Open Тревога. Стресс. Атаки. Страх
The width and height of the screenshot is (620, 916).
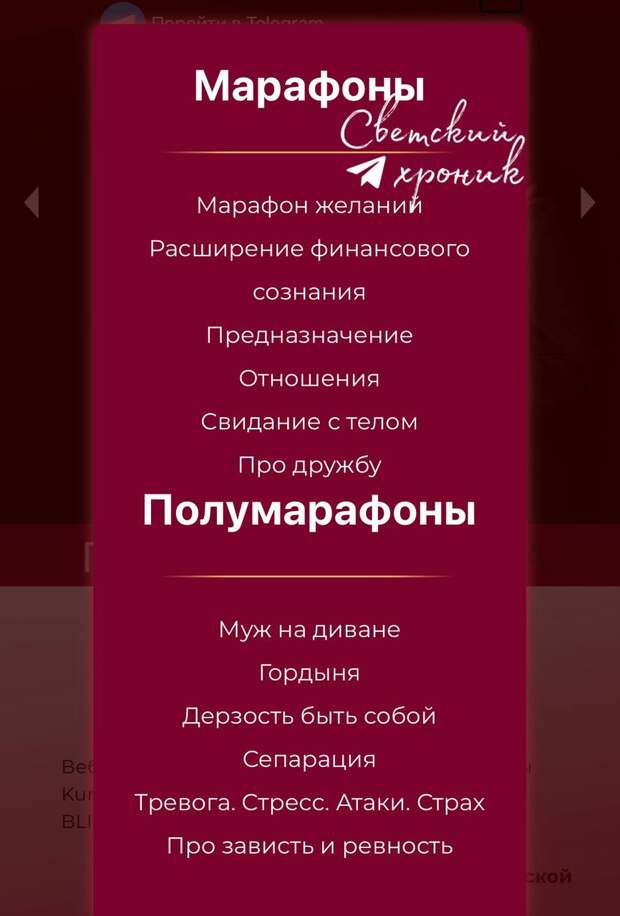(309, 803)
